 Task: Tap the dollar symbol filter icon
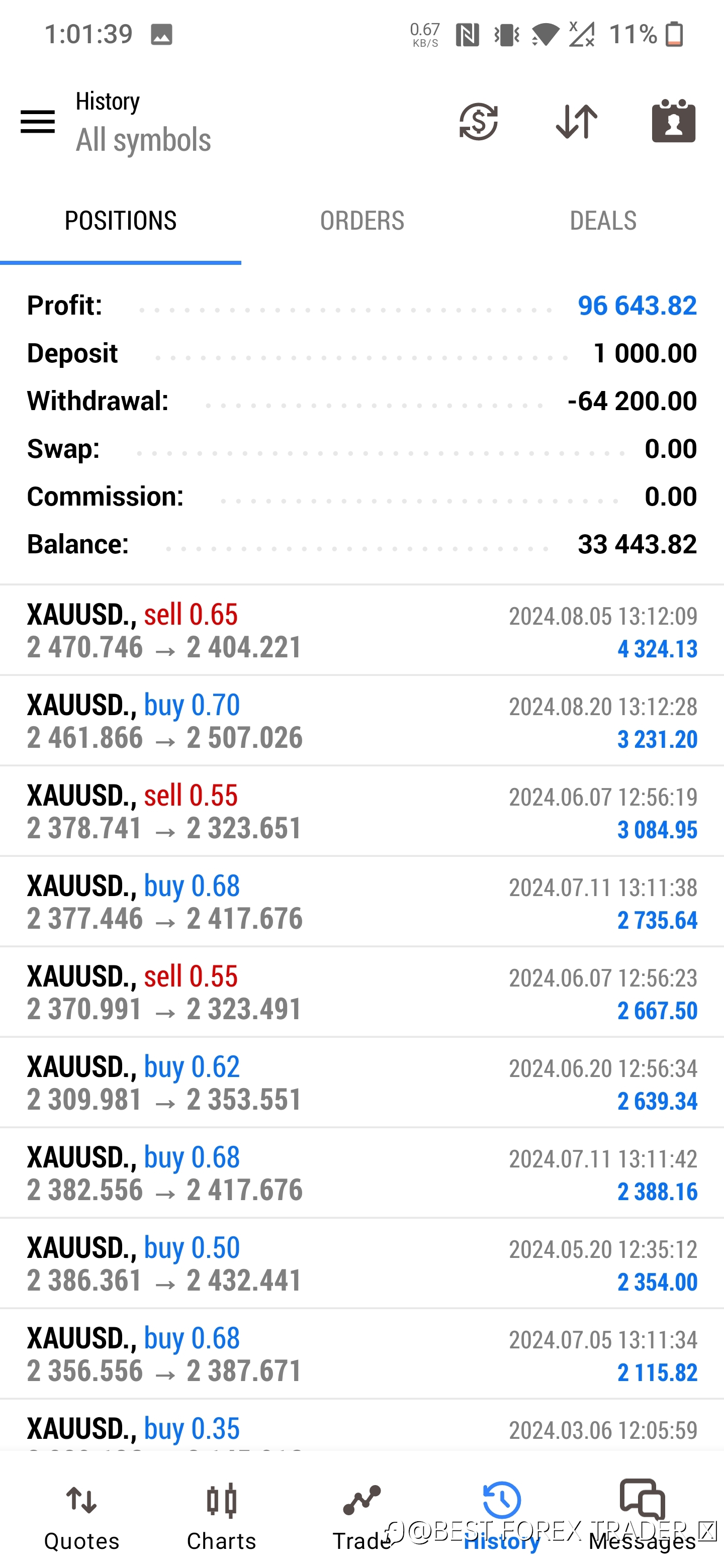479,122
